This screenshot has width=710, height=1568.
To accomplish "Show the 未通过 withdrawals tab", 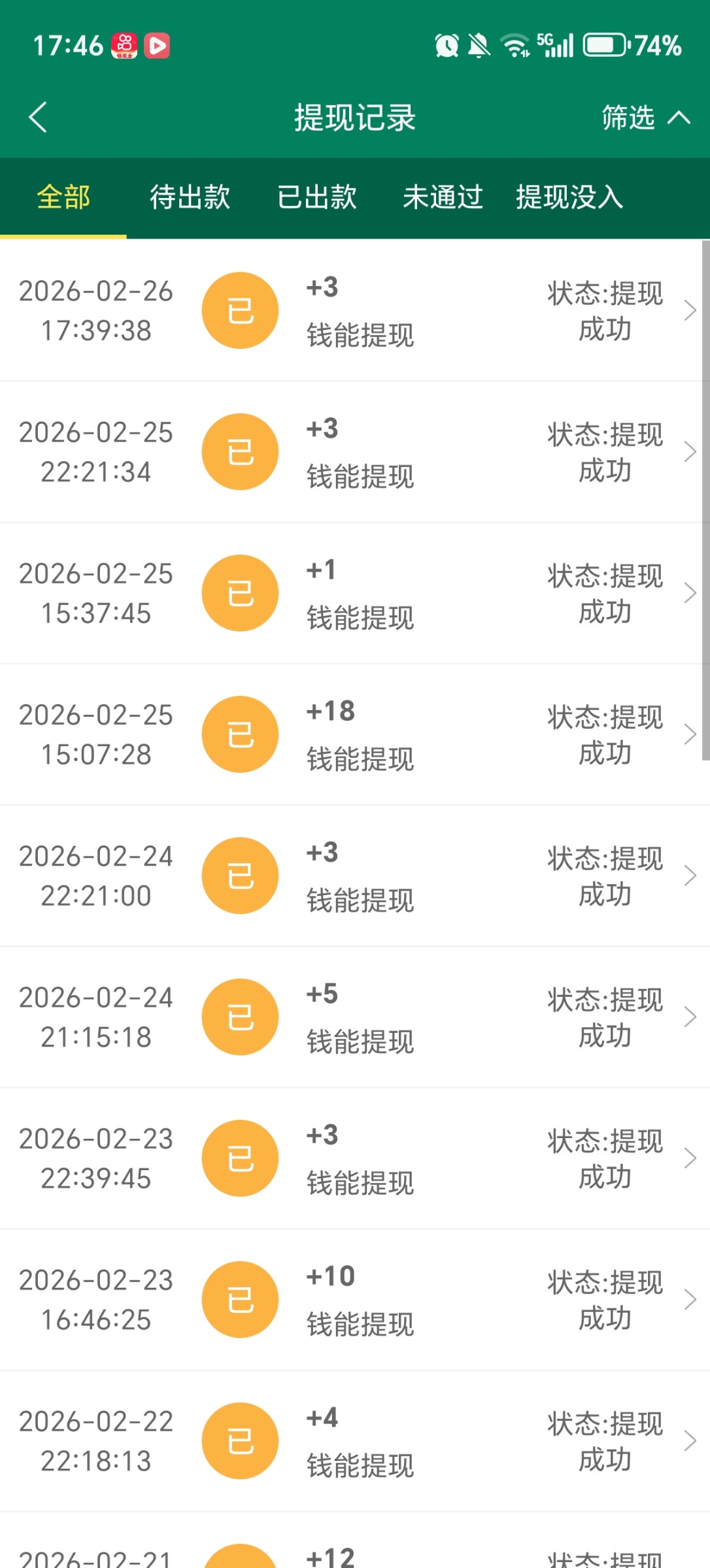I will [443, 197].
